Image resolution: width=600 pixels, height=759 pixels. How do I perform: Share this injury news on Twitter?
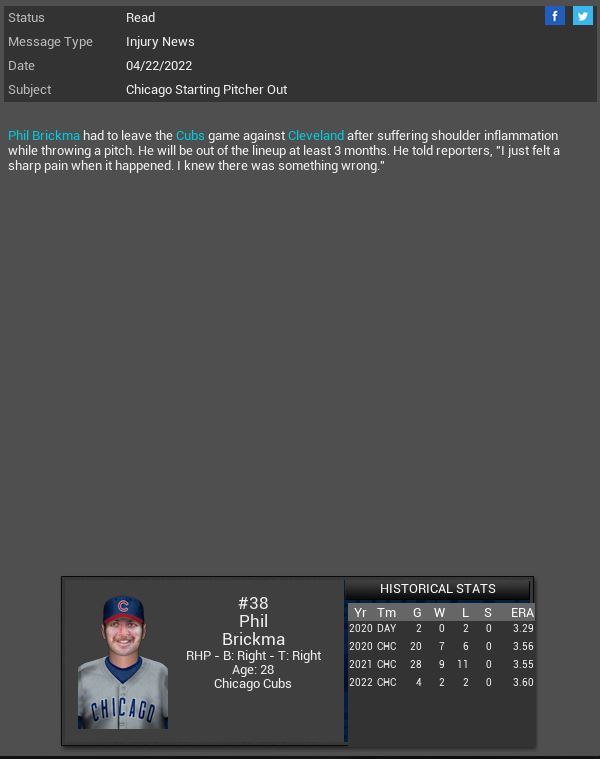click(x=582, y=16)
